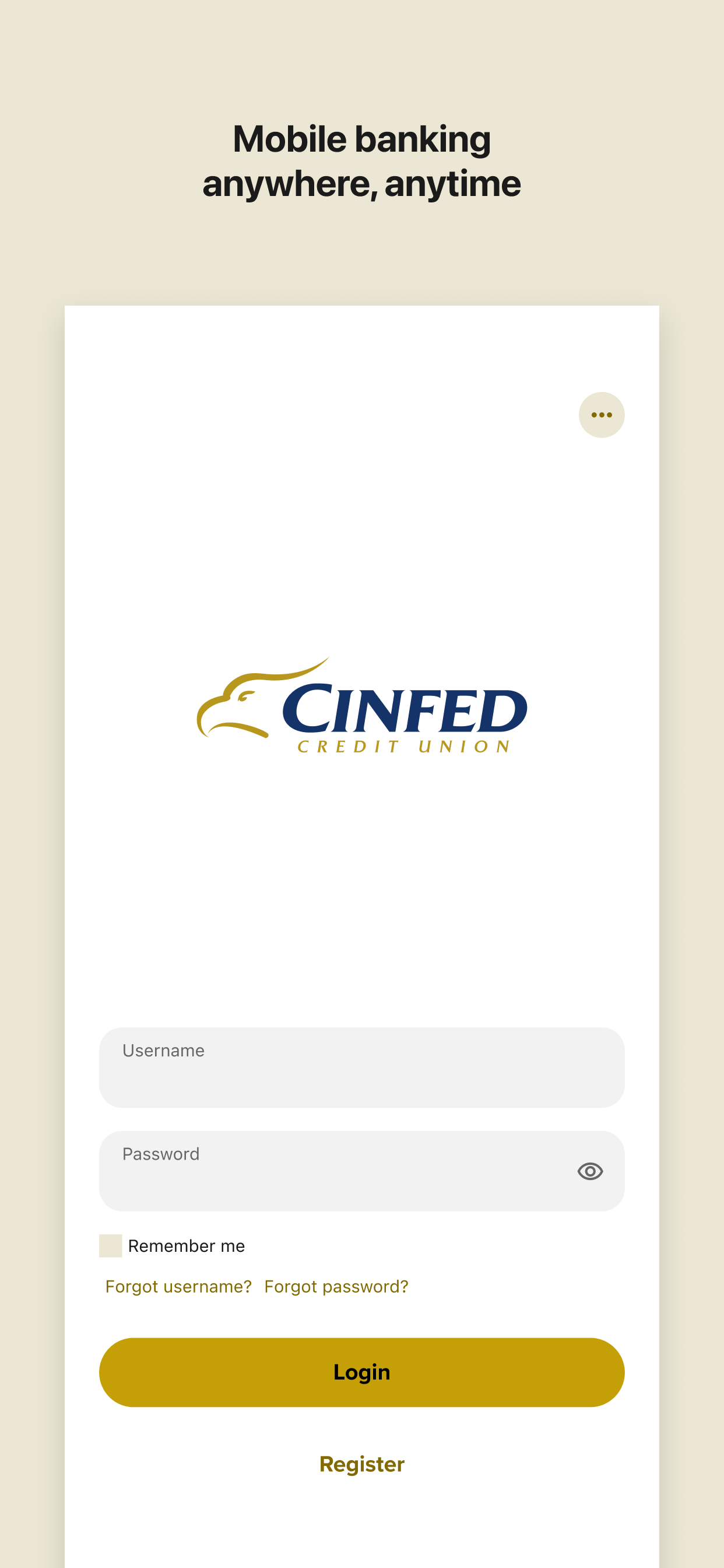This screenshot has width=724, height=1568.
Task: Open Forgot username recovery
Action: [178, 1286]
